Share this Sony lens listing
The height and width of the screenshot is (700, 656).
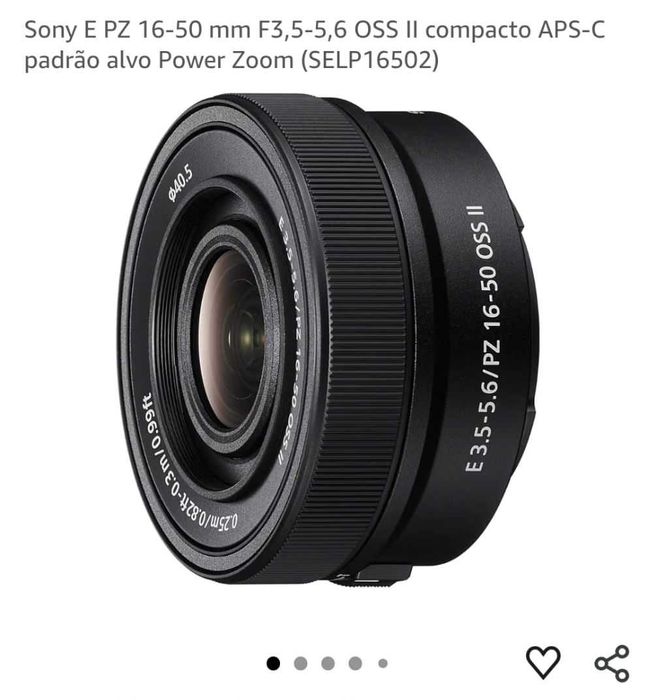point(611,662)
